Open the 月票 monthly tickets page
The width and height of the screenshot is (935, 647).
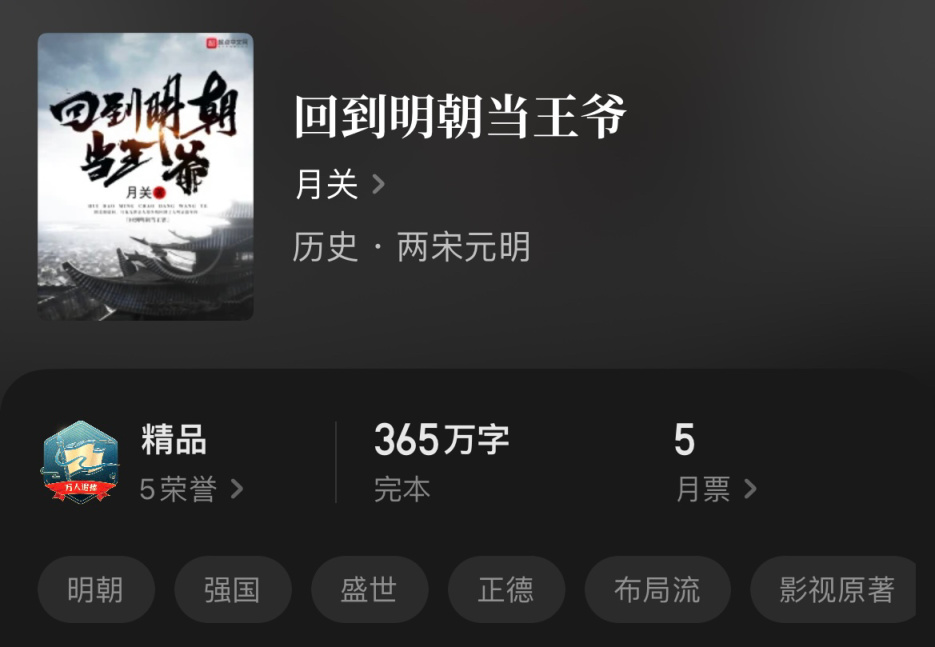tap(715, 489)
